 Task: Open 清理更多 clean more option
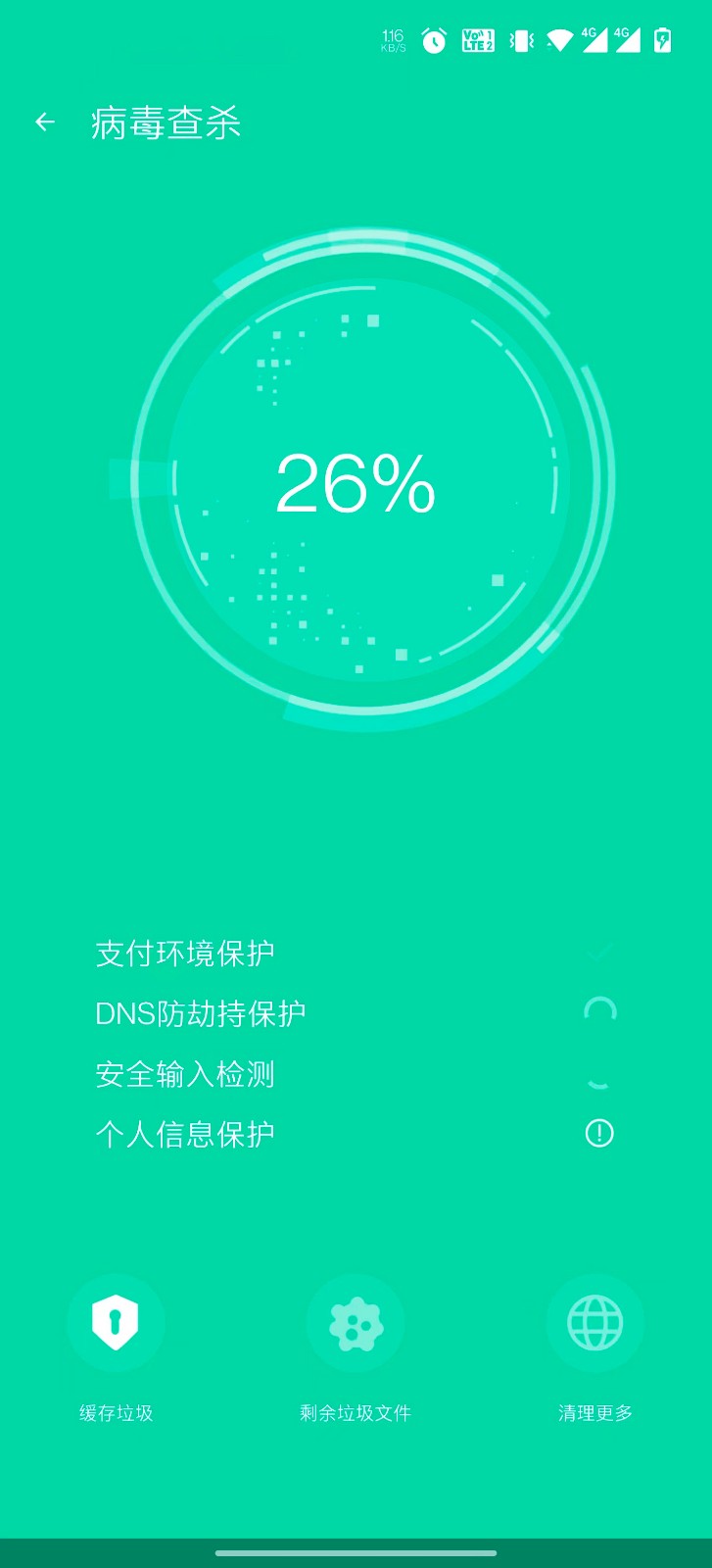(595, 1323)
